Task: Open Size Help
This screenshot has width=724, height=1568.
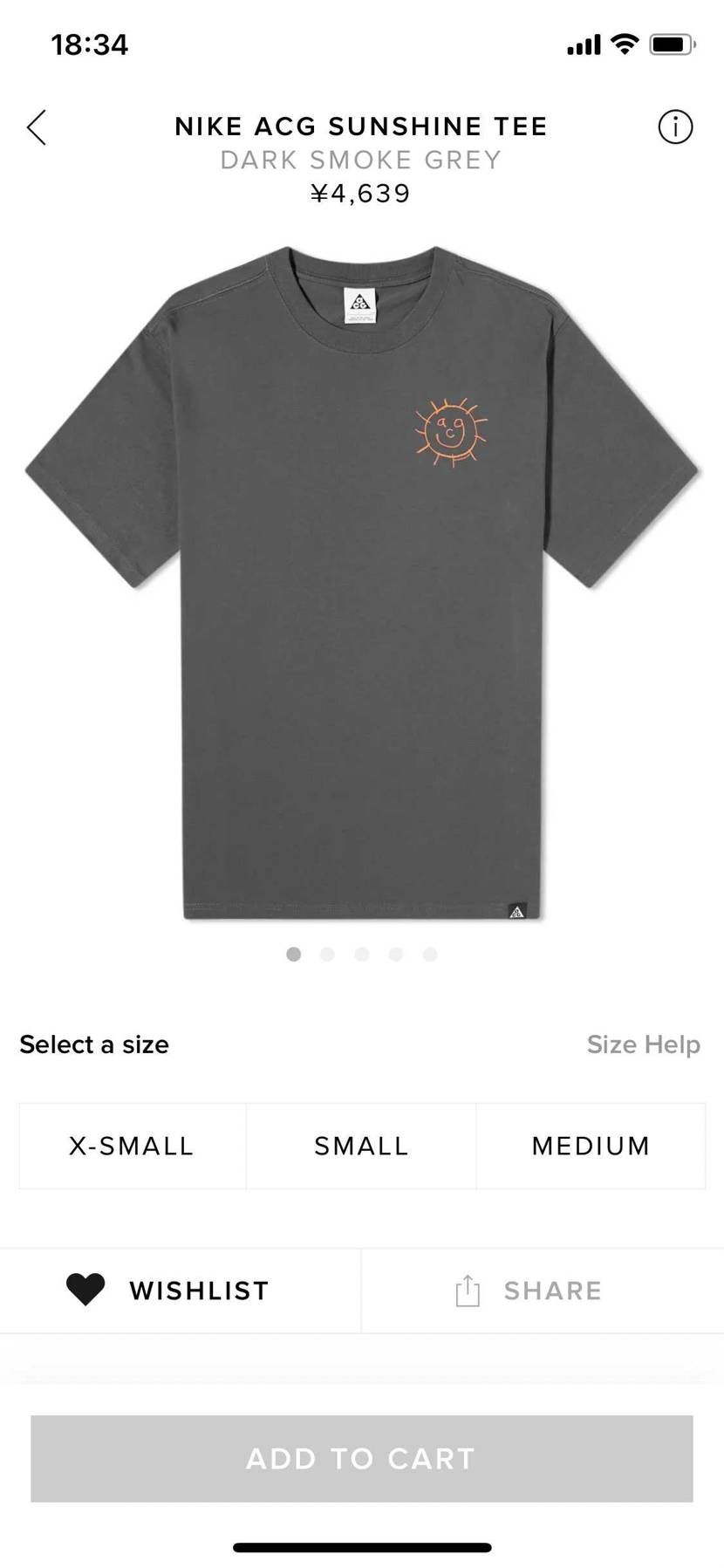Action: point(643,1044)
